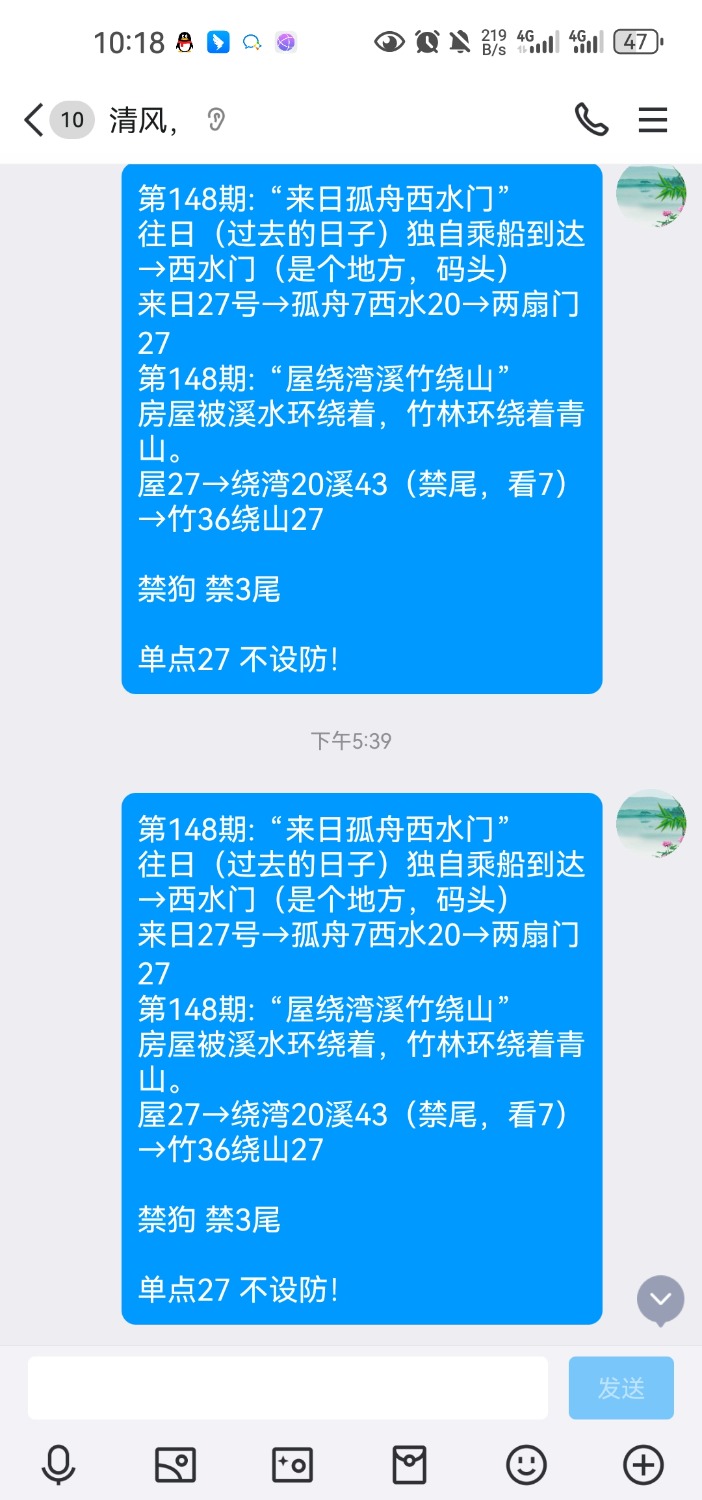
Task: Open the chat settings menu
Action: point(652,120)
